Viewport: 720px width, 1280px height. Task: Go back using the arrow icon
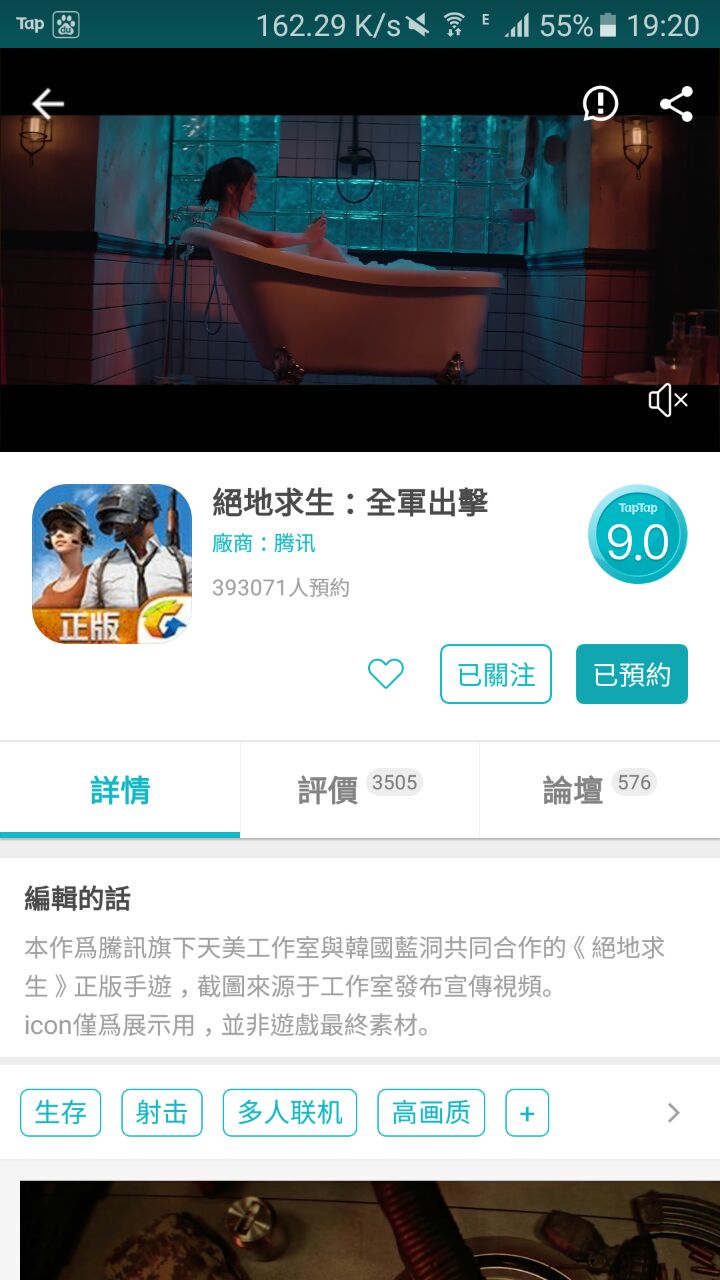coord(47,103)
